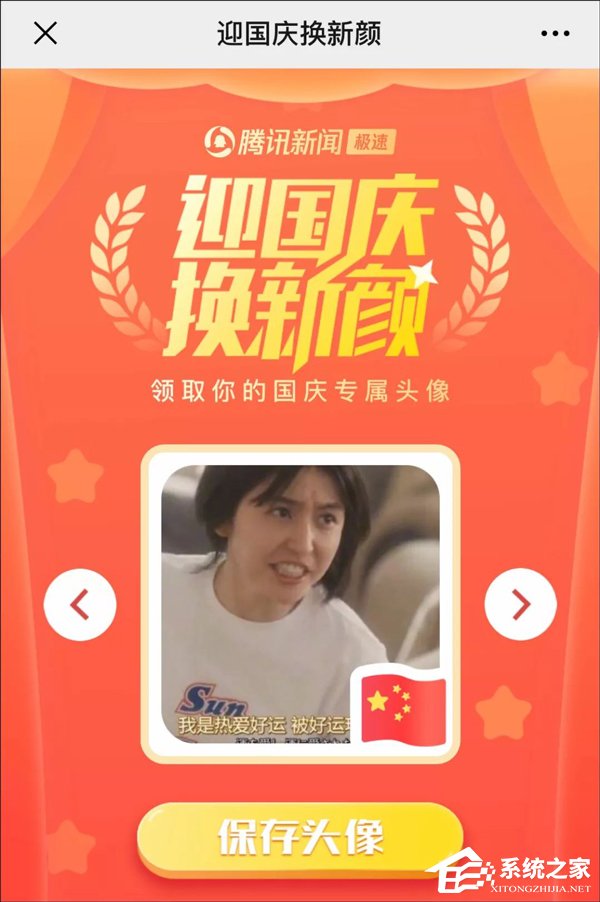600x902 pixels.
Task: Open the three-dot overflow menu
Action: (x=554, y=33)
